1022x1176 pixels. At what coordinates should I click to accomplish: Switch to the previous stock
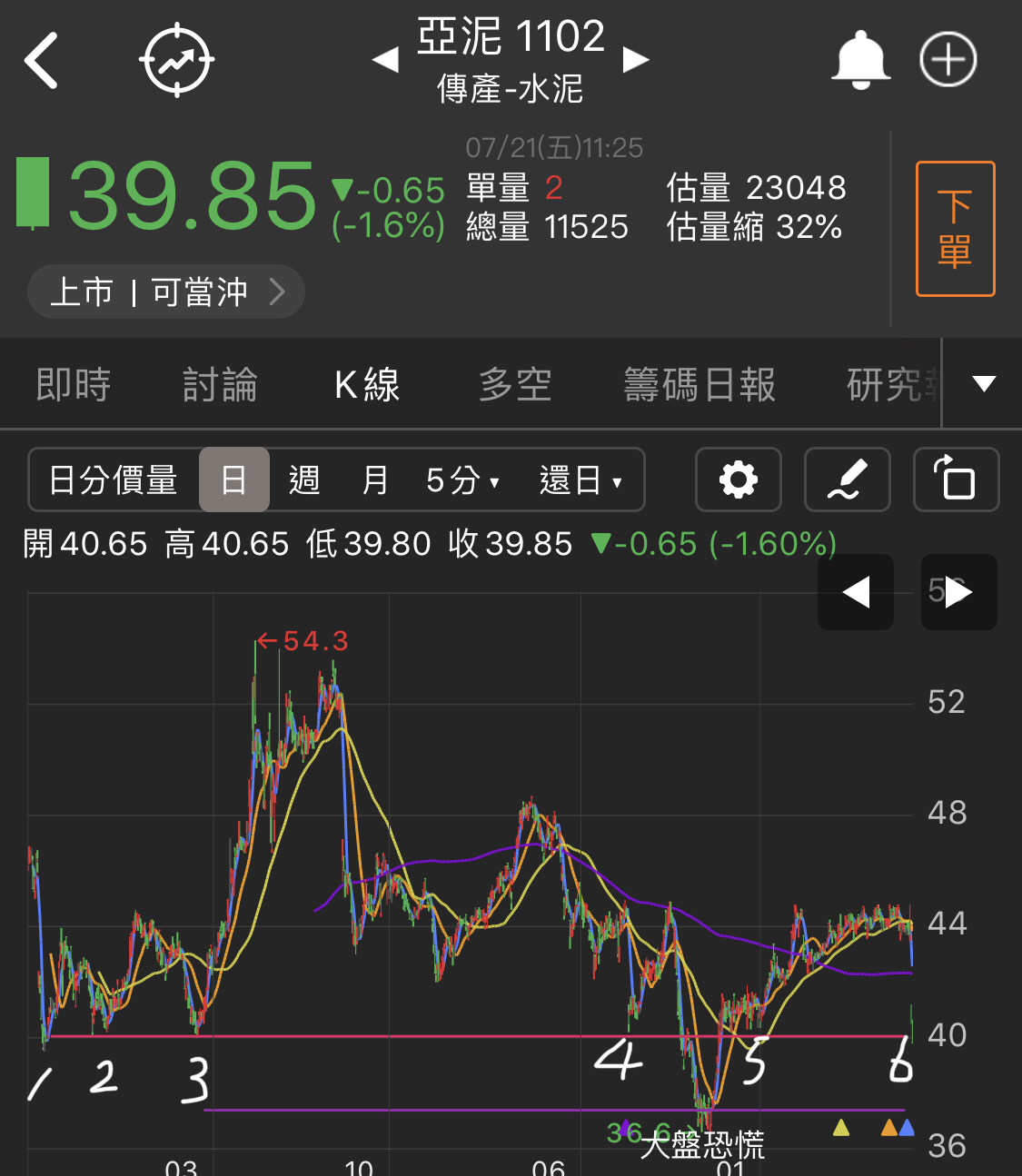point(386,60)
